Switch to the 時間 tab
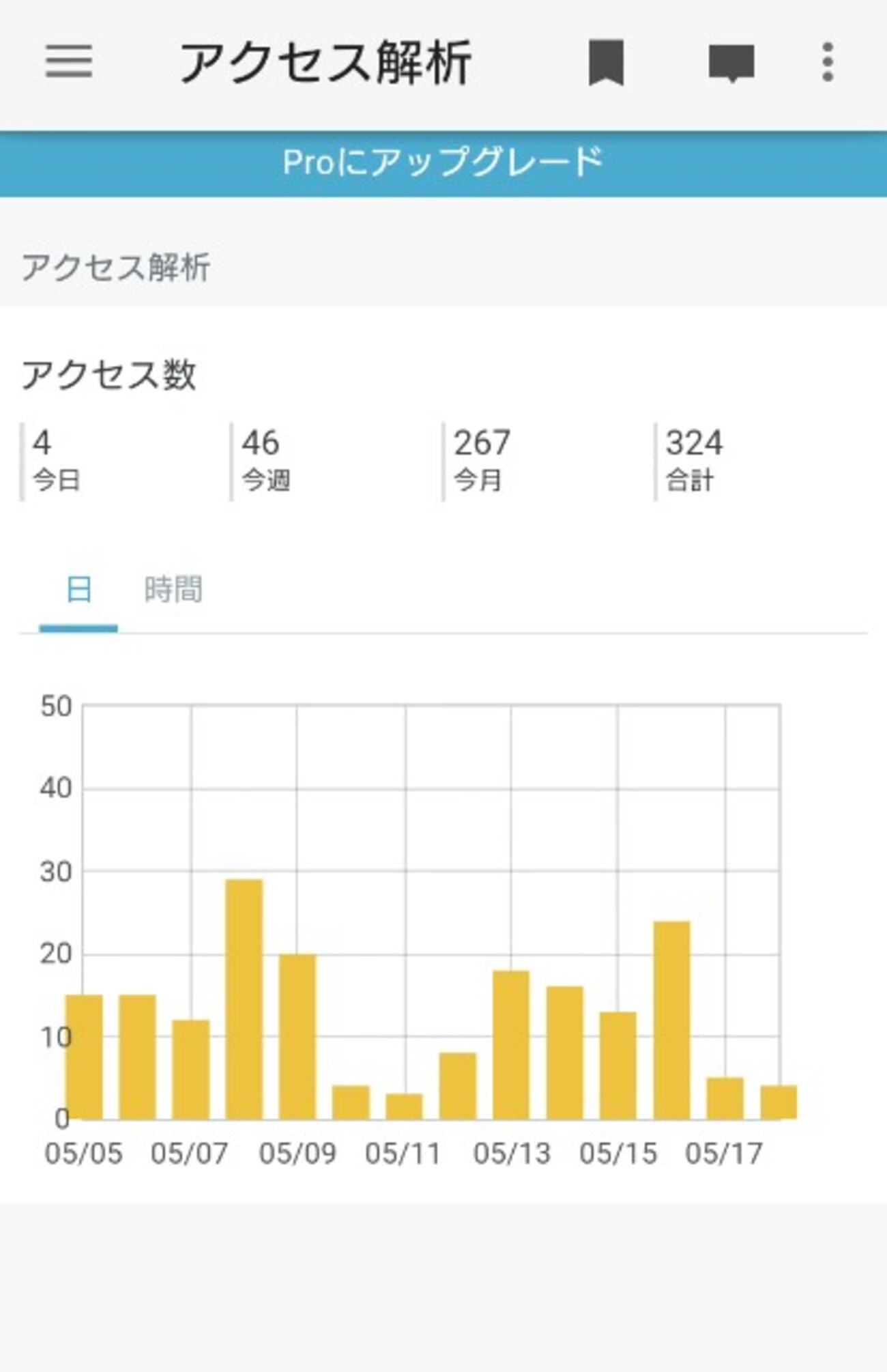This screenshot has height=1372, width=887. 173,590
